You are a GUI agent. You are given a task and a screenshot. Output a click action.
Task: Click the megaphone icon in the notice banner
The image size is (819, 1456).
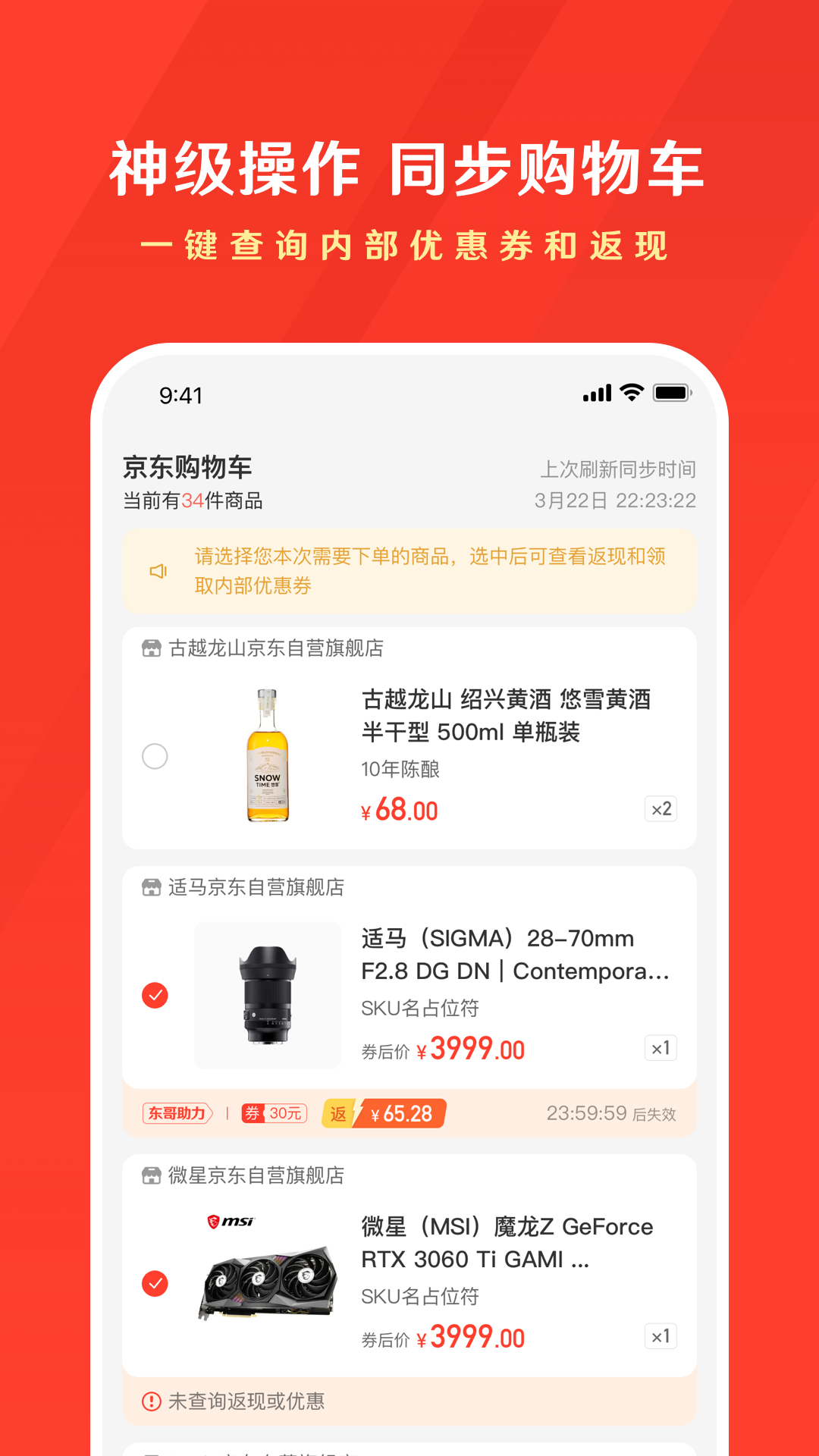click(158, 573)
